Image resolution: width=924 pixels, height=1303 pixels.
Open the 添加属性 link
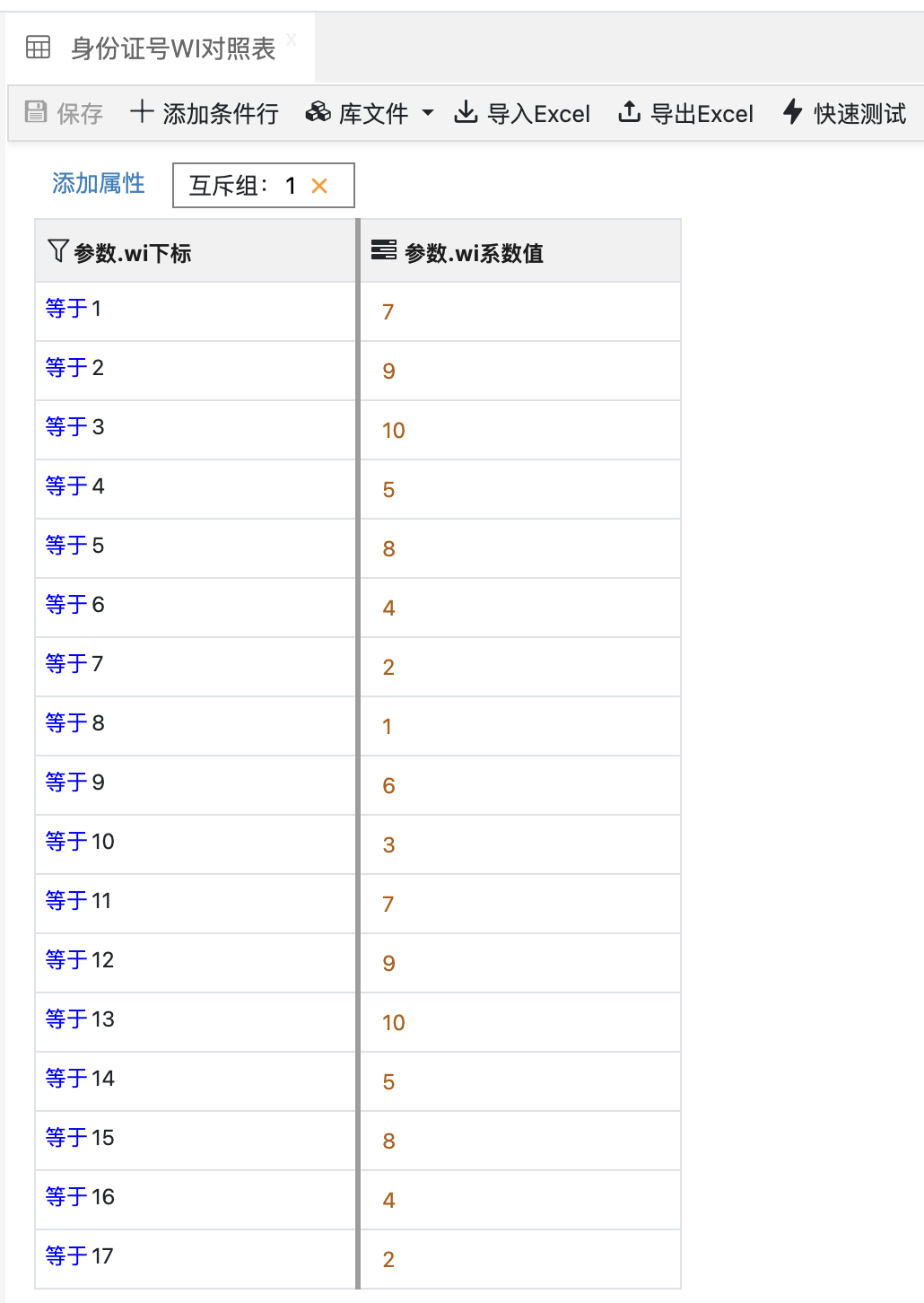pos(98,183)
